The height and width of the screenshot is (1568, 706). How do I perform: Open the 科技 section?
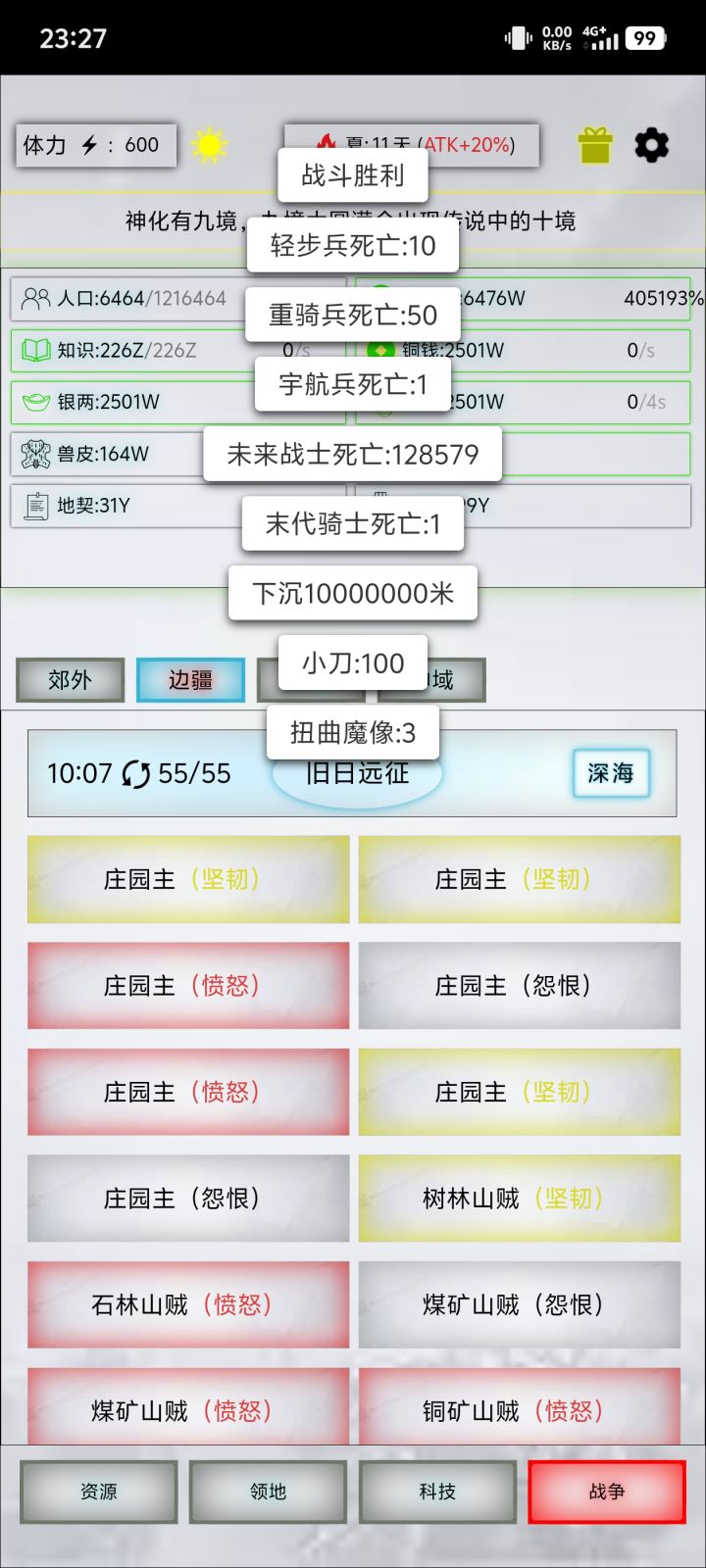tap(436, 1493)
